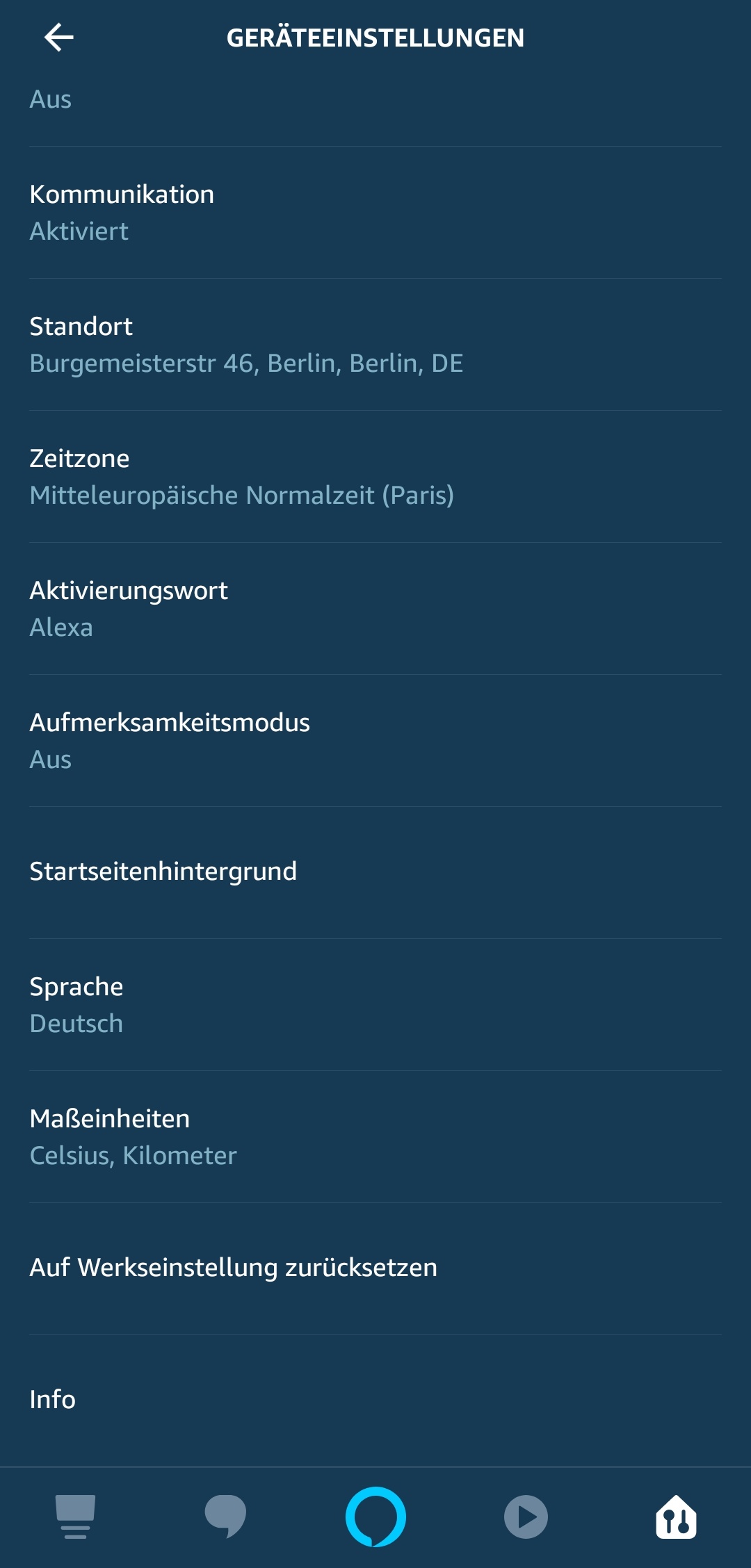The image size is (751, 1568).
Task: Open Aufmerksamkeitsmodus setting
Action: tap(375, 741)
